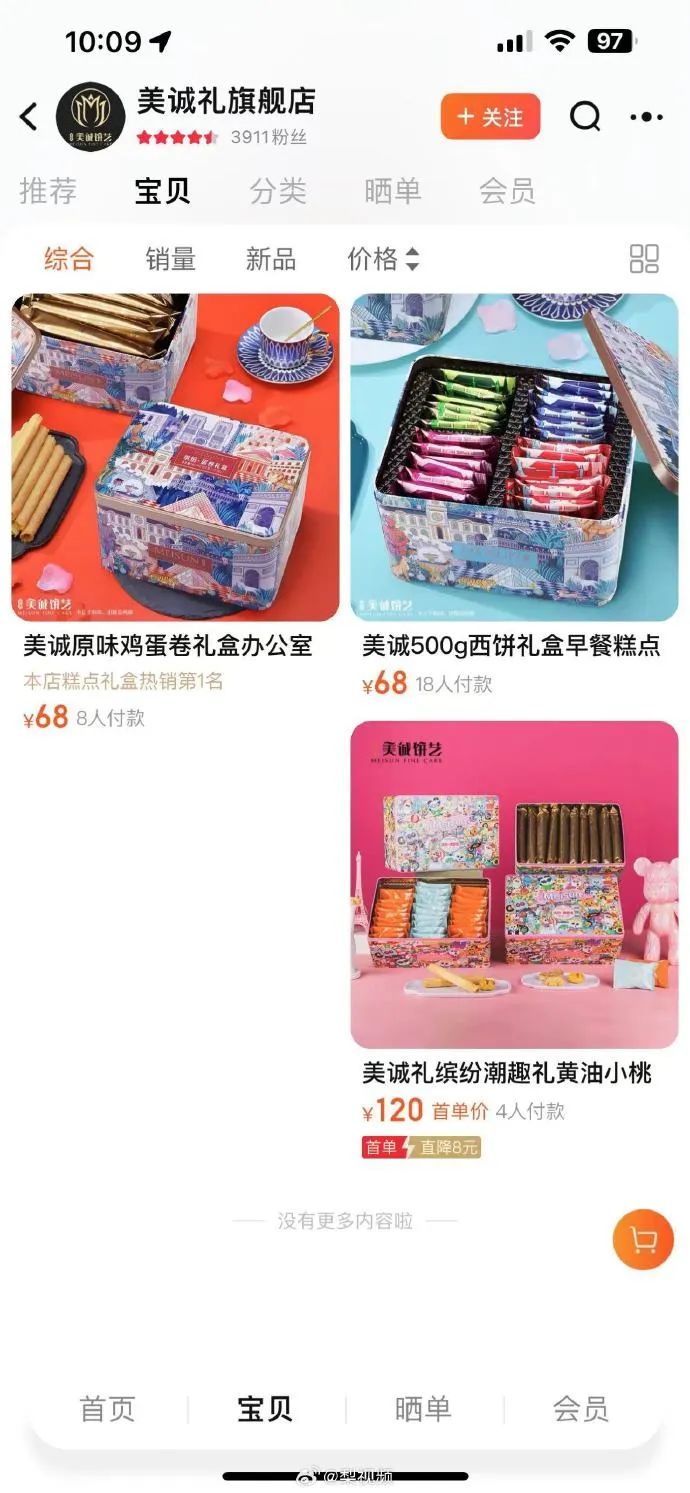690x1493 pixels.
Task: Open 晒单 in the bottom bar
Action: (x=423, y=1409)
